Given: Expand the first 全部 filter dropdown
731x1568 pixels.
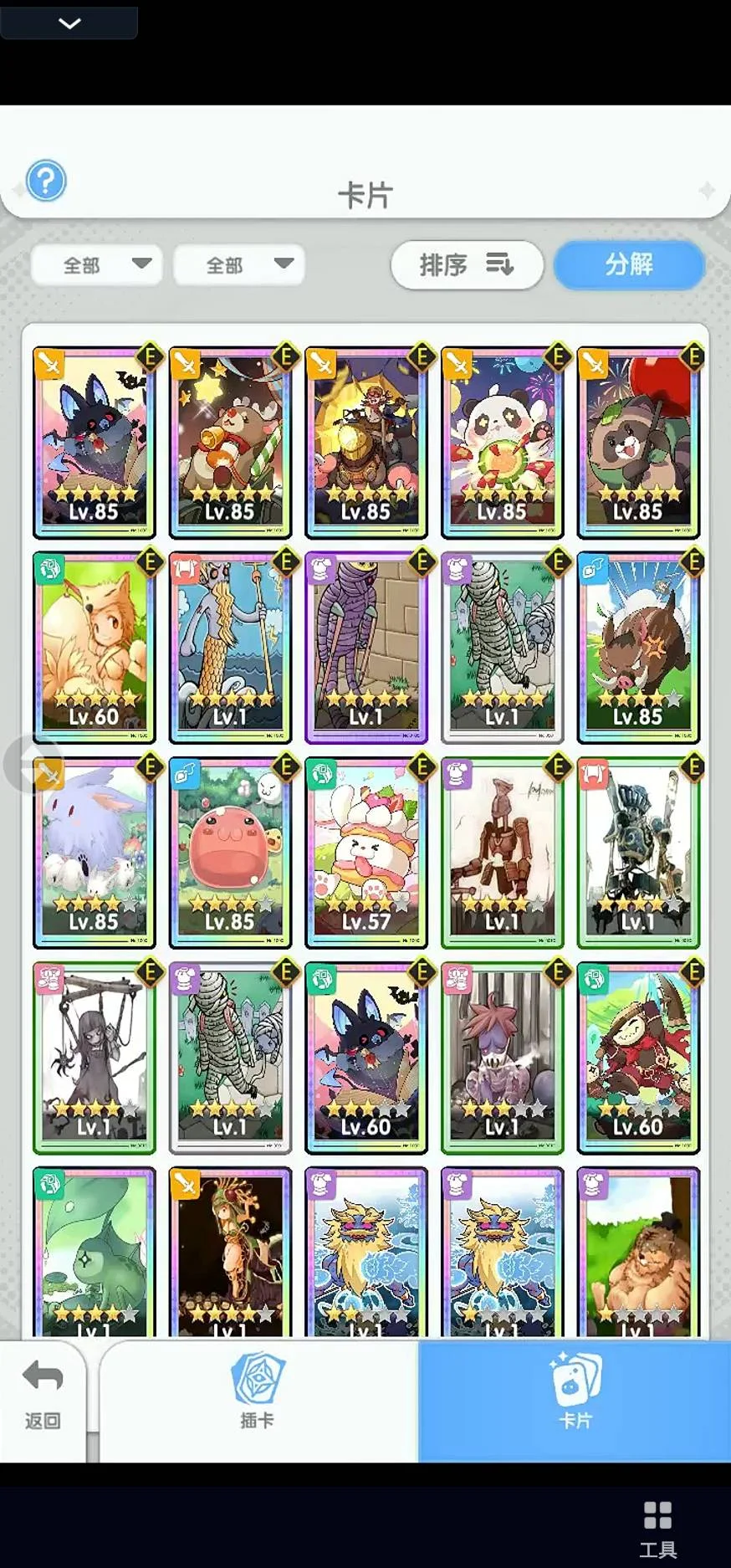Looking at the screenshot, I should click(96, 265).
